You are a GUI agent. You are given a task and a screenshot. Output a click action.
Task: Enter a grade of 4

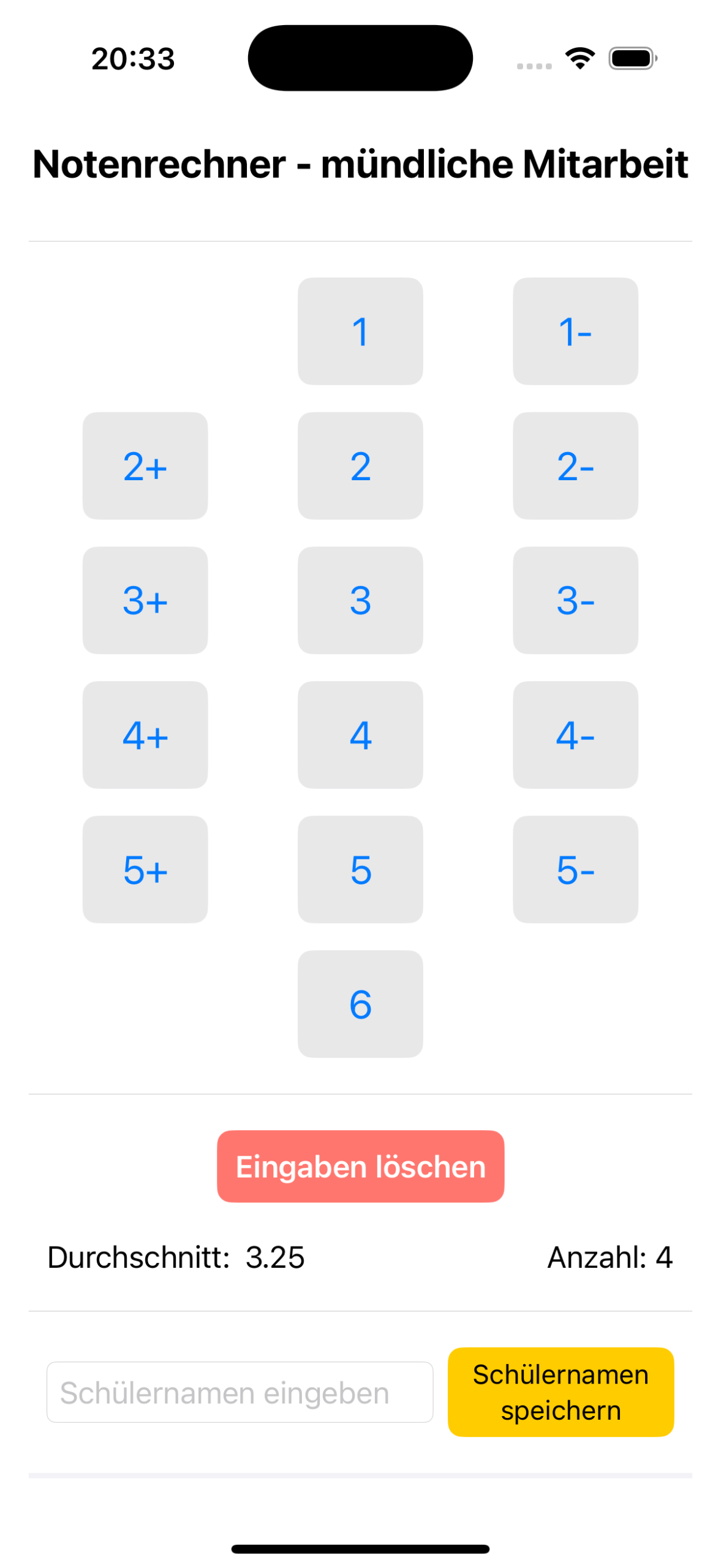[x=360, y=734]
